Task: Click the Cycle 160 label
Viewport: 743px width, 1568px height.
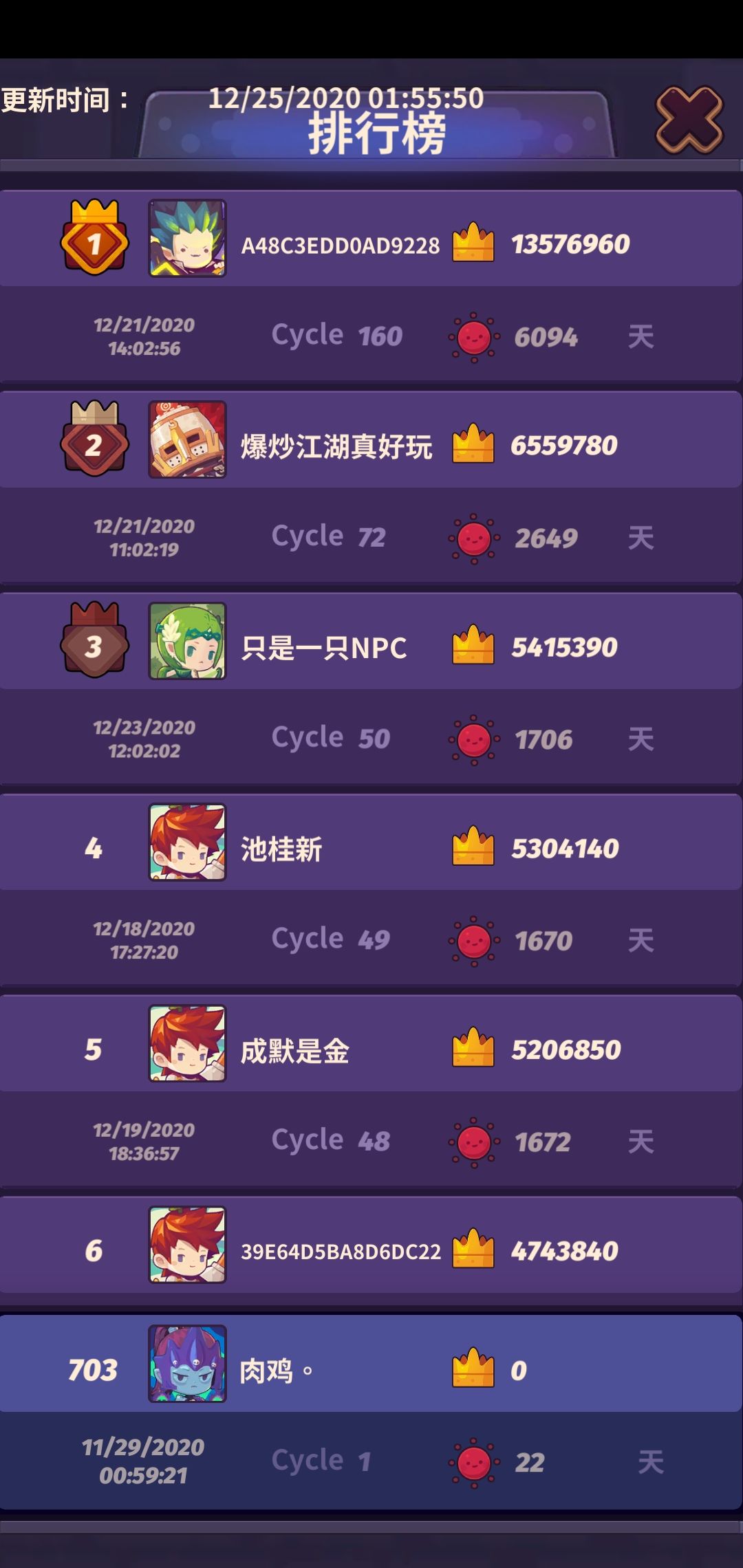Action: (337, 335)
